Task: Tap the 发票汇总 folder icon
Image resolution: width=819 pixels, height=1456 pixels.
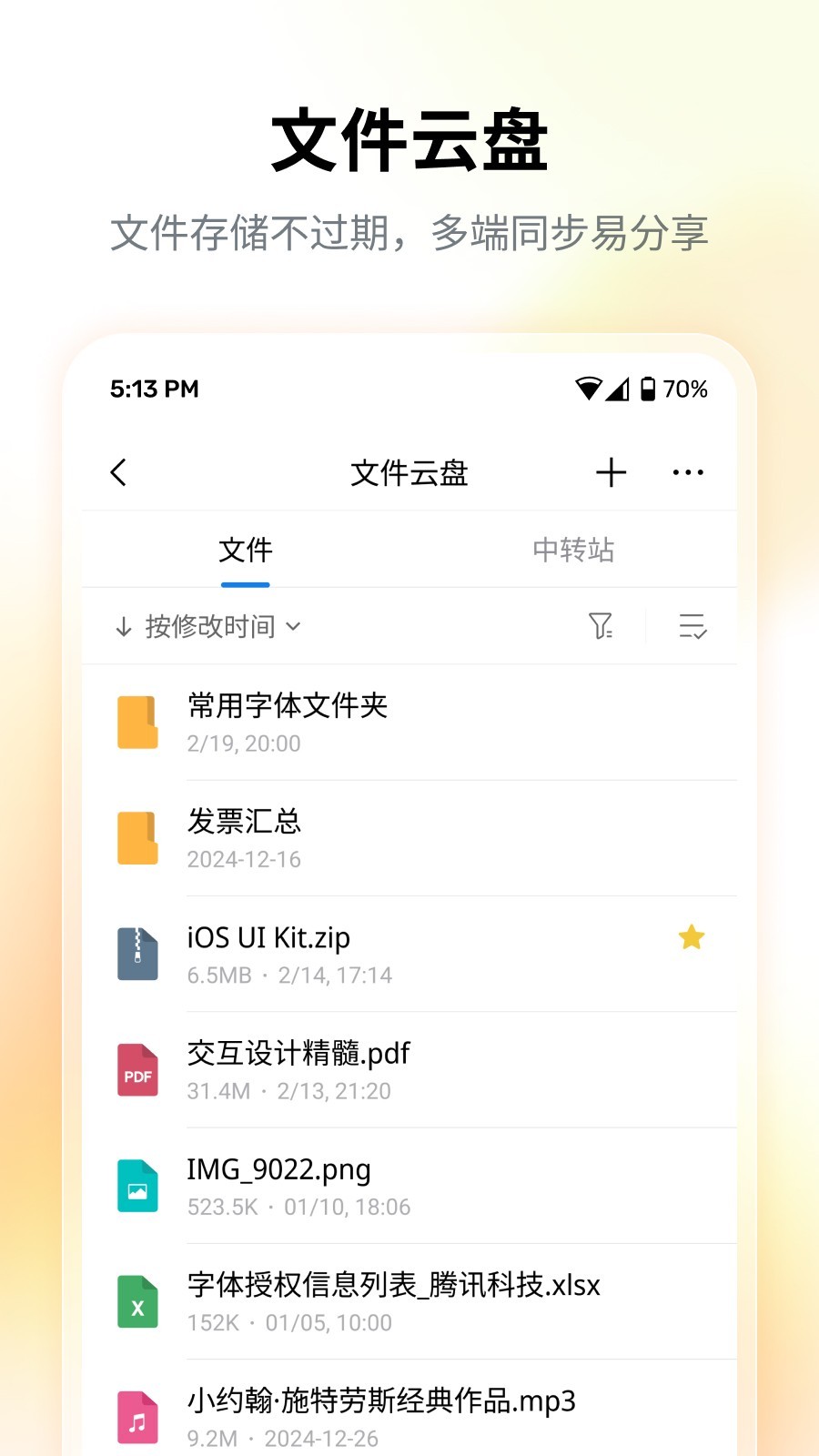Action: (x=136, y=837)
